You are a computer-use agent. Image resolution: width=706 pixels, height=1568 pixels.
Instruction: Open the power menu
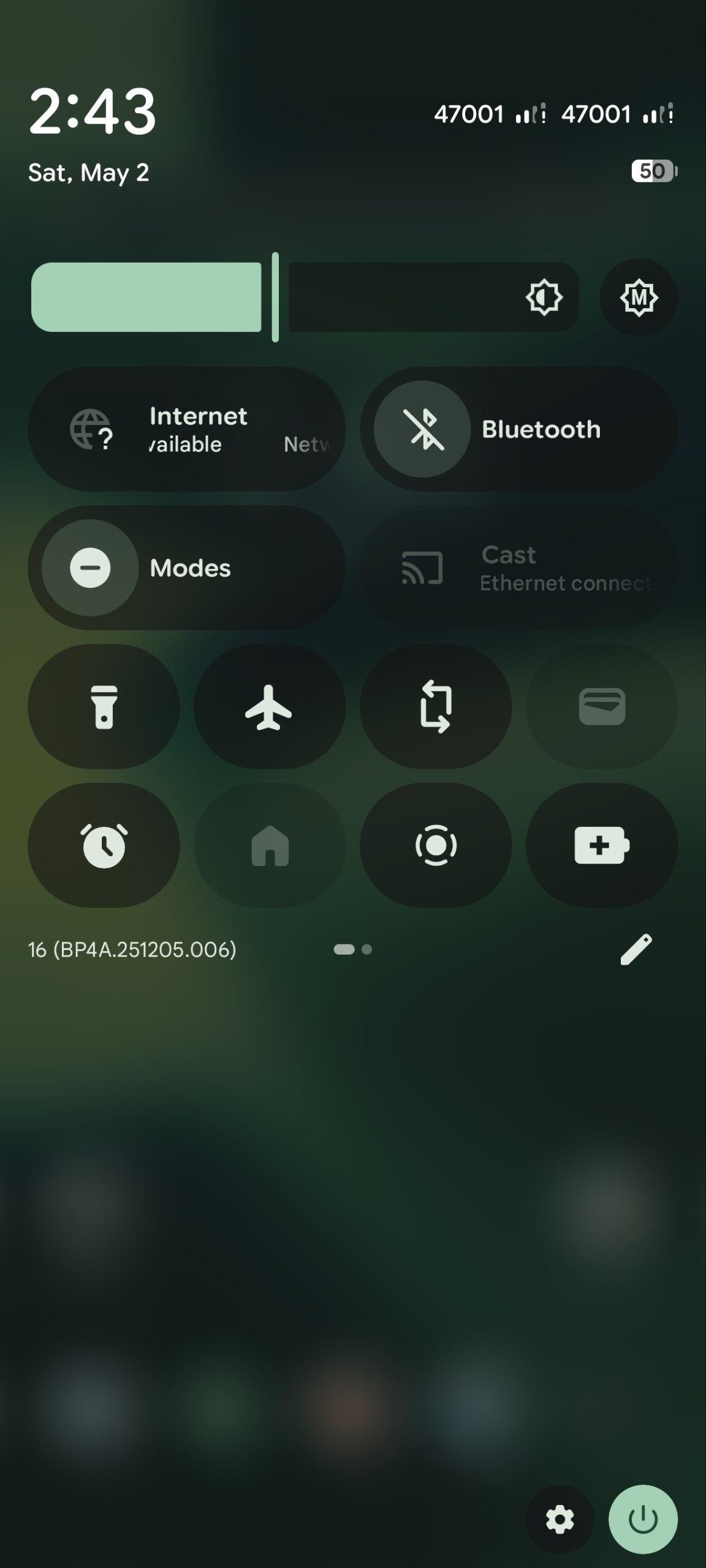click(643, 1519)
